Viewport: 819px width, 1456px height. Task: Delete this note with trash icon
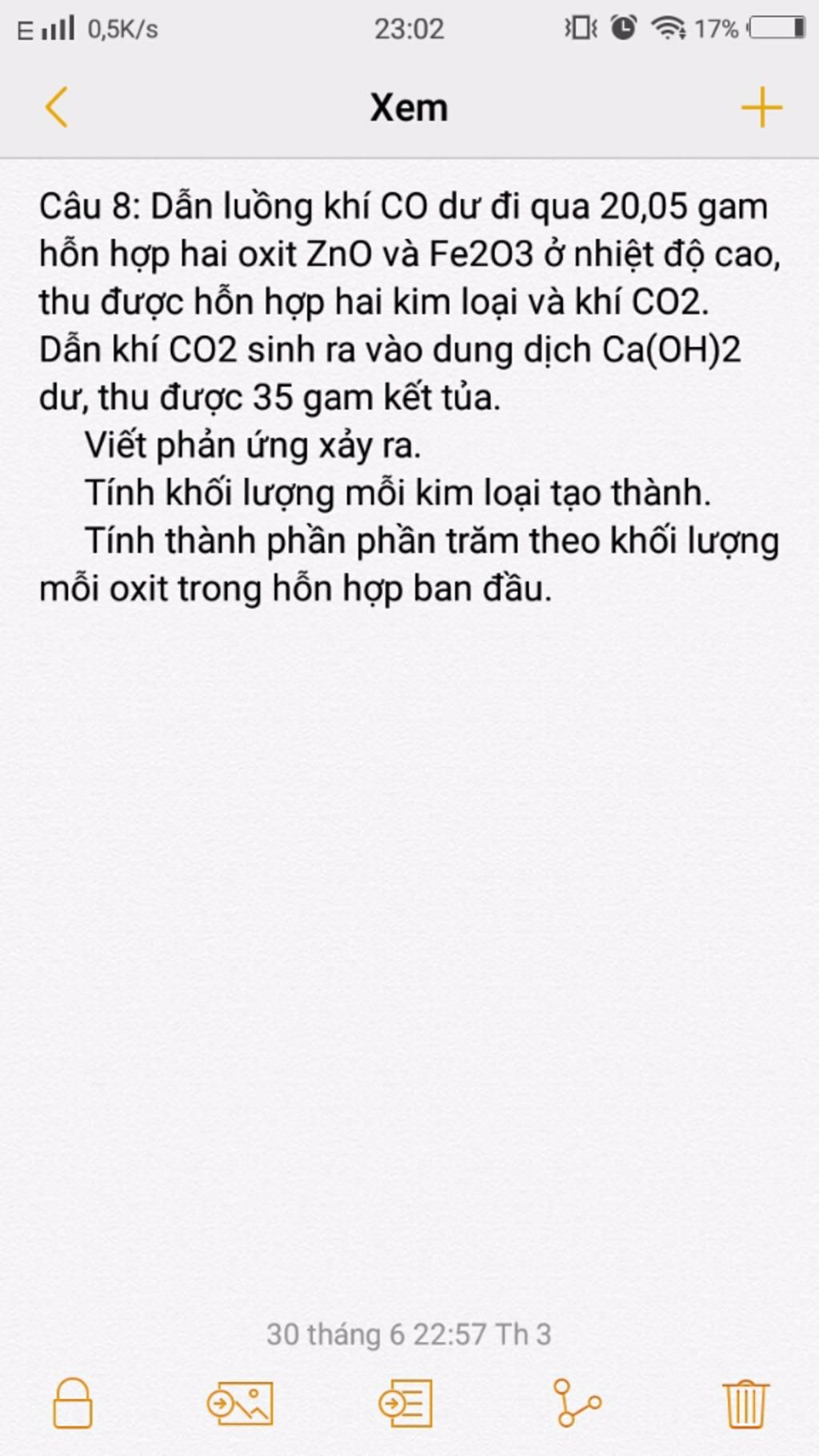click(x=745, y=1403)
